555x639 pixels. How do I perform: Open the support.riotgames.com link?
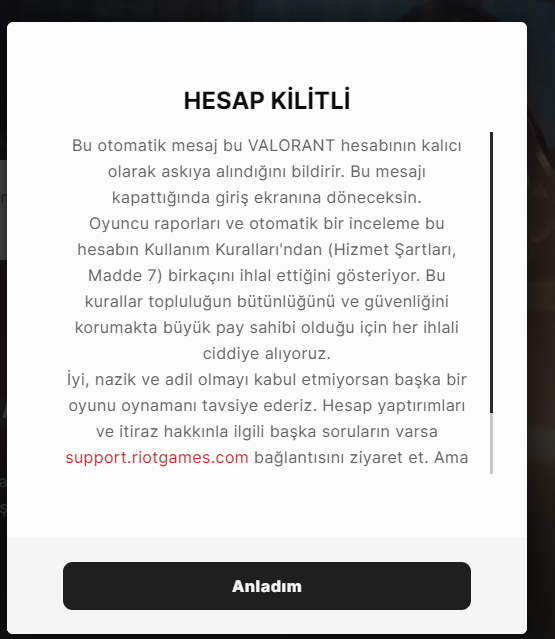(157, 457)
